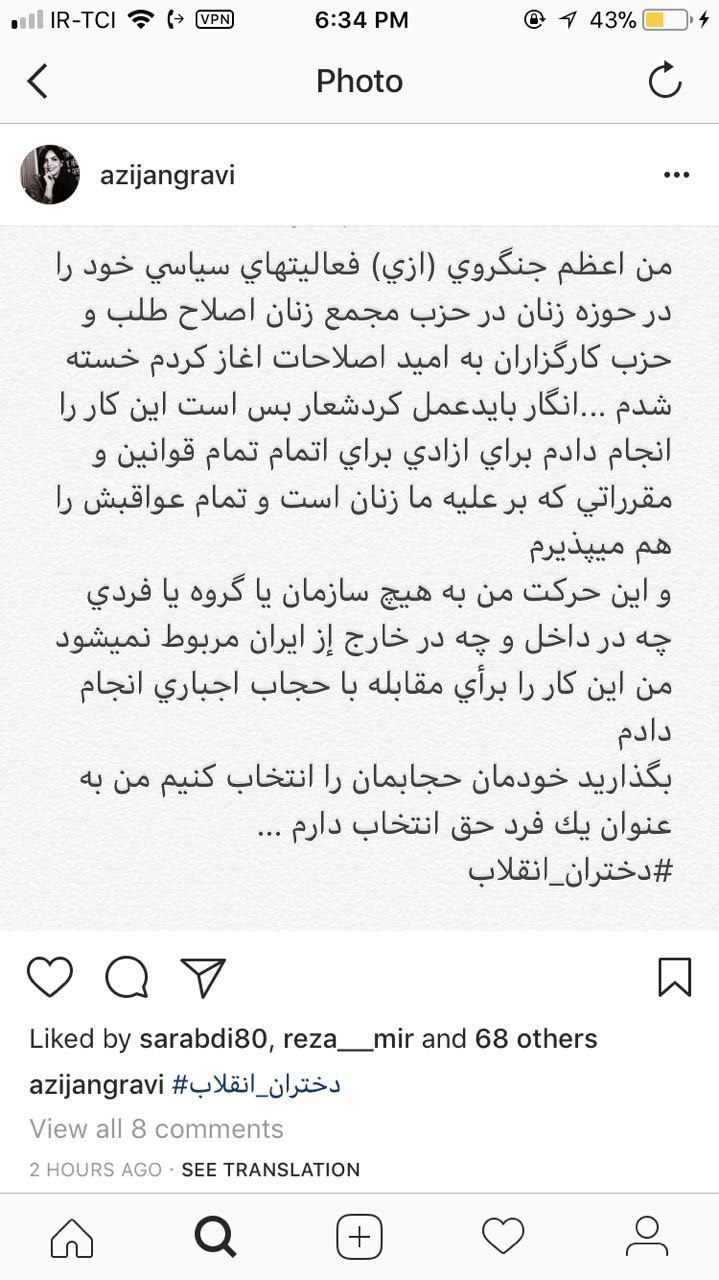Share the post via the paper plane
The height and width of the screenshot is (1280, 719).
(x=203, y=977)
